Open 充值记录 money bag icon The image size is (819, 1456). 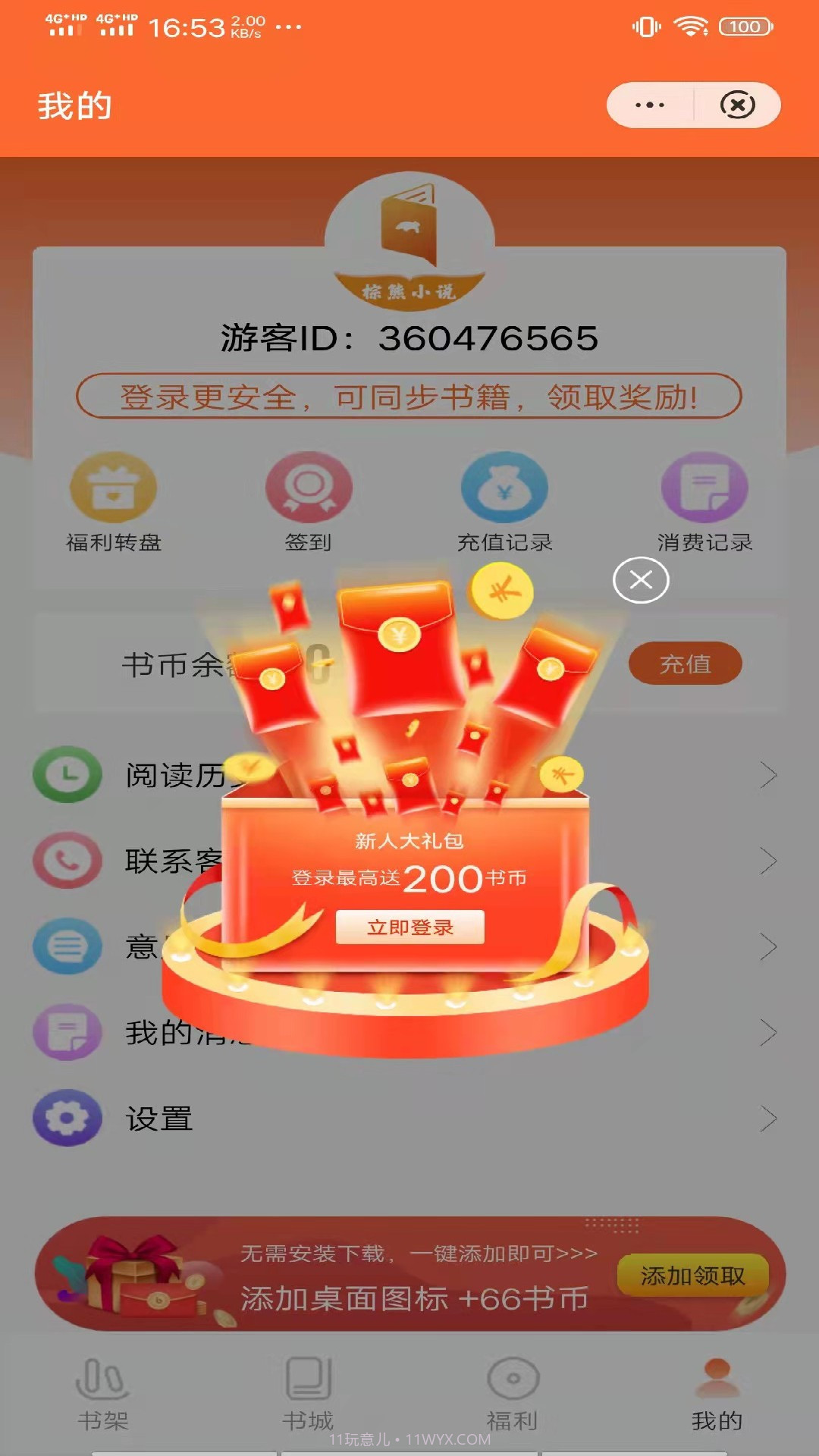point(507,488)
